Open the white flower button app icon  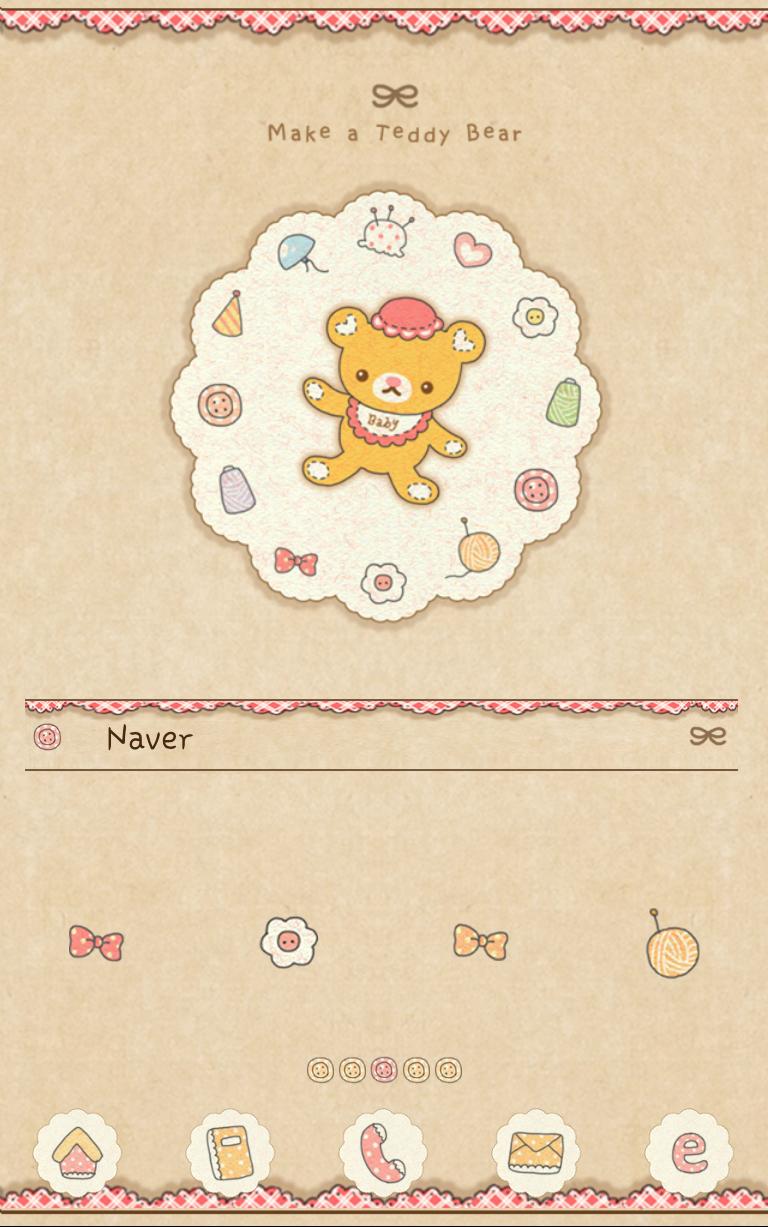click(x=289, y=942)
